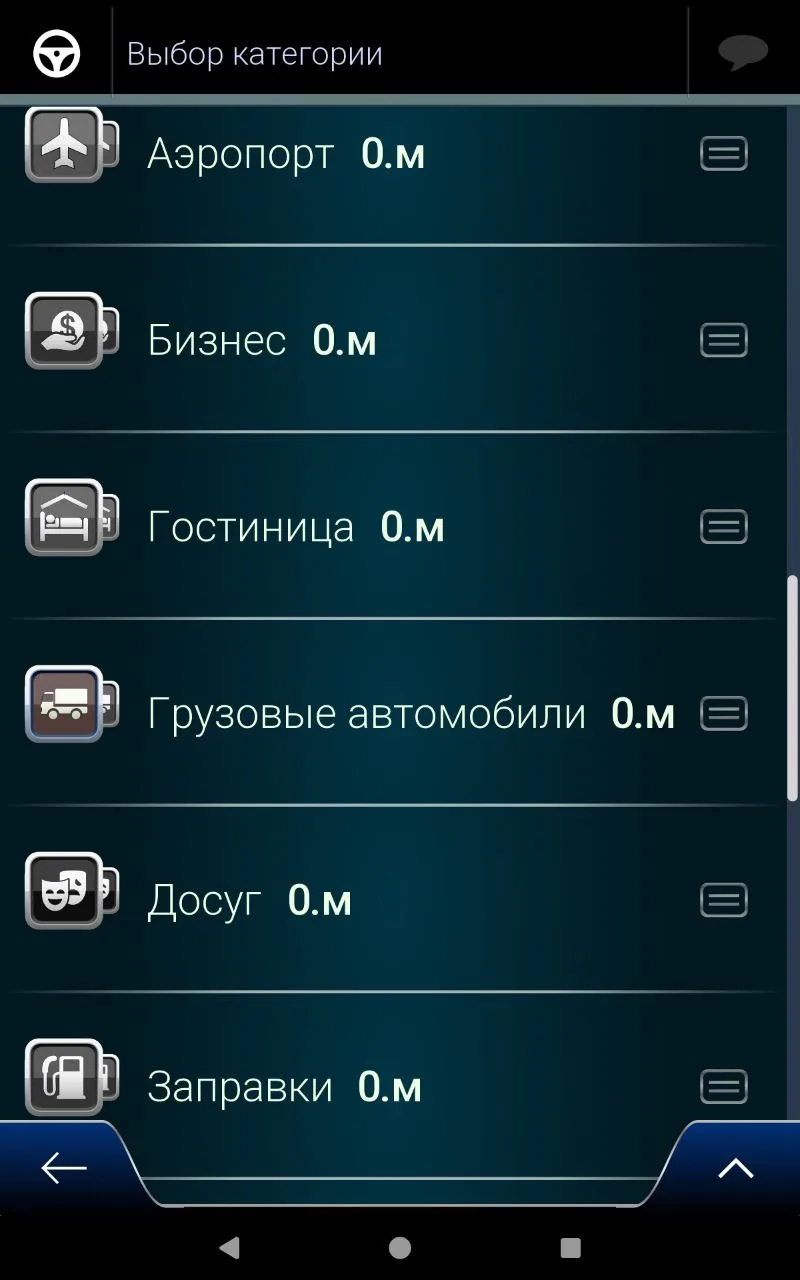Tap the list icon beside Аэропорт
This screenshot has width=800, height=1280.
coord(724,154)
